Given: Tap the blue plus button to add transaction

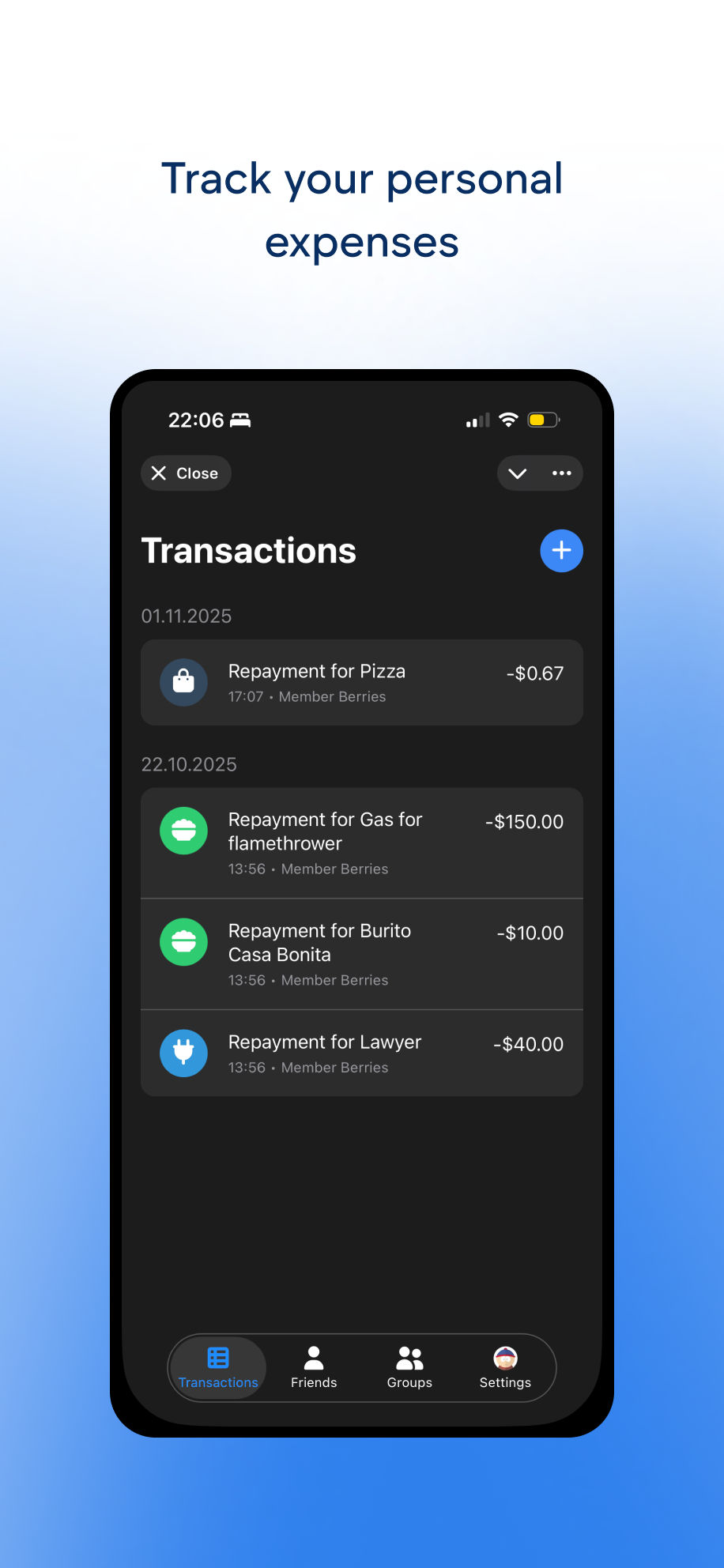Looking at the screenshot, I should [561, 551].
